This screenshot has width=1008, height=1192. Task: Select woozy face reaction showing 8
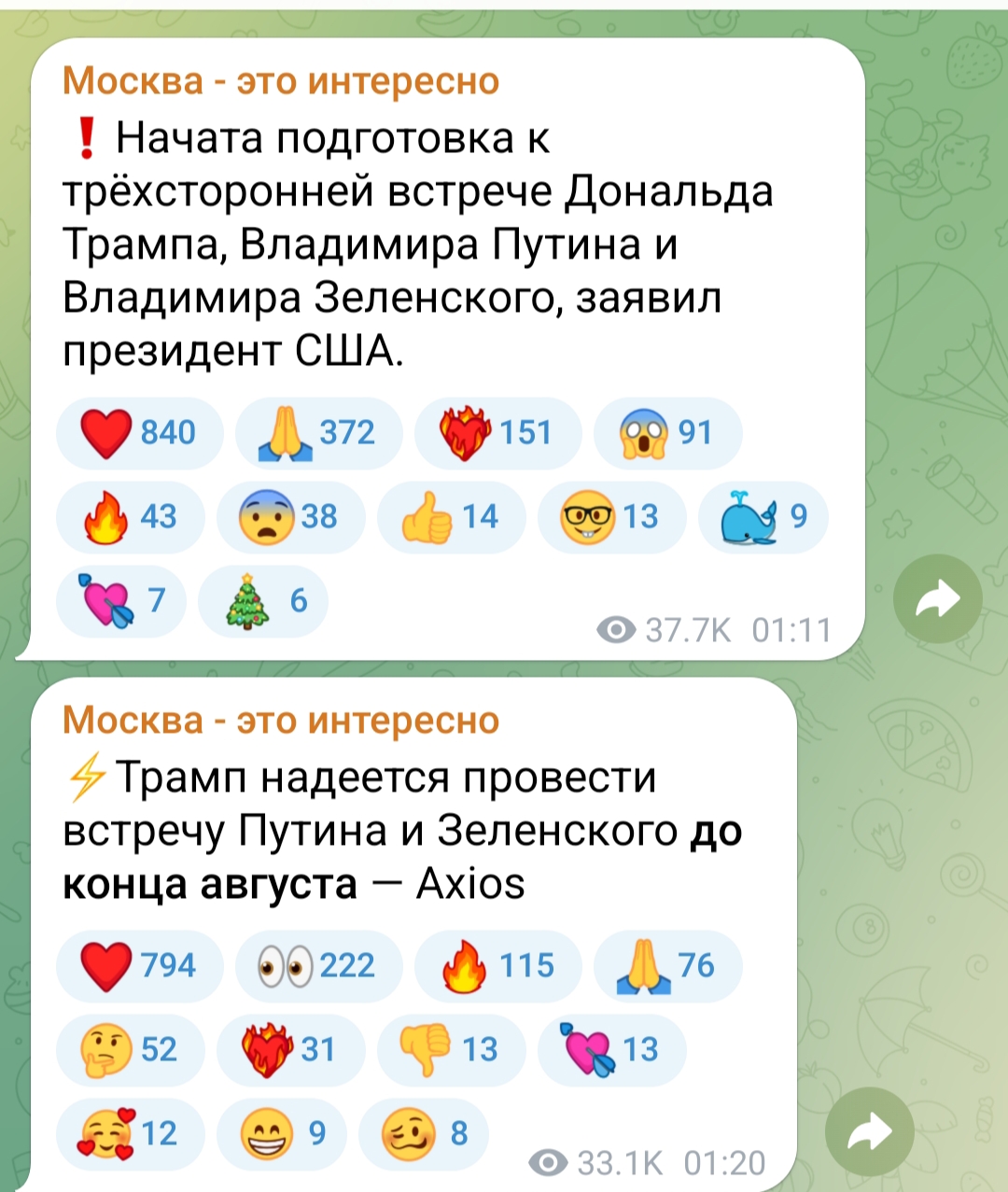pyautogui.click(x=423, y=1134)
